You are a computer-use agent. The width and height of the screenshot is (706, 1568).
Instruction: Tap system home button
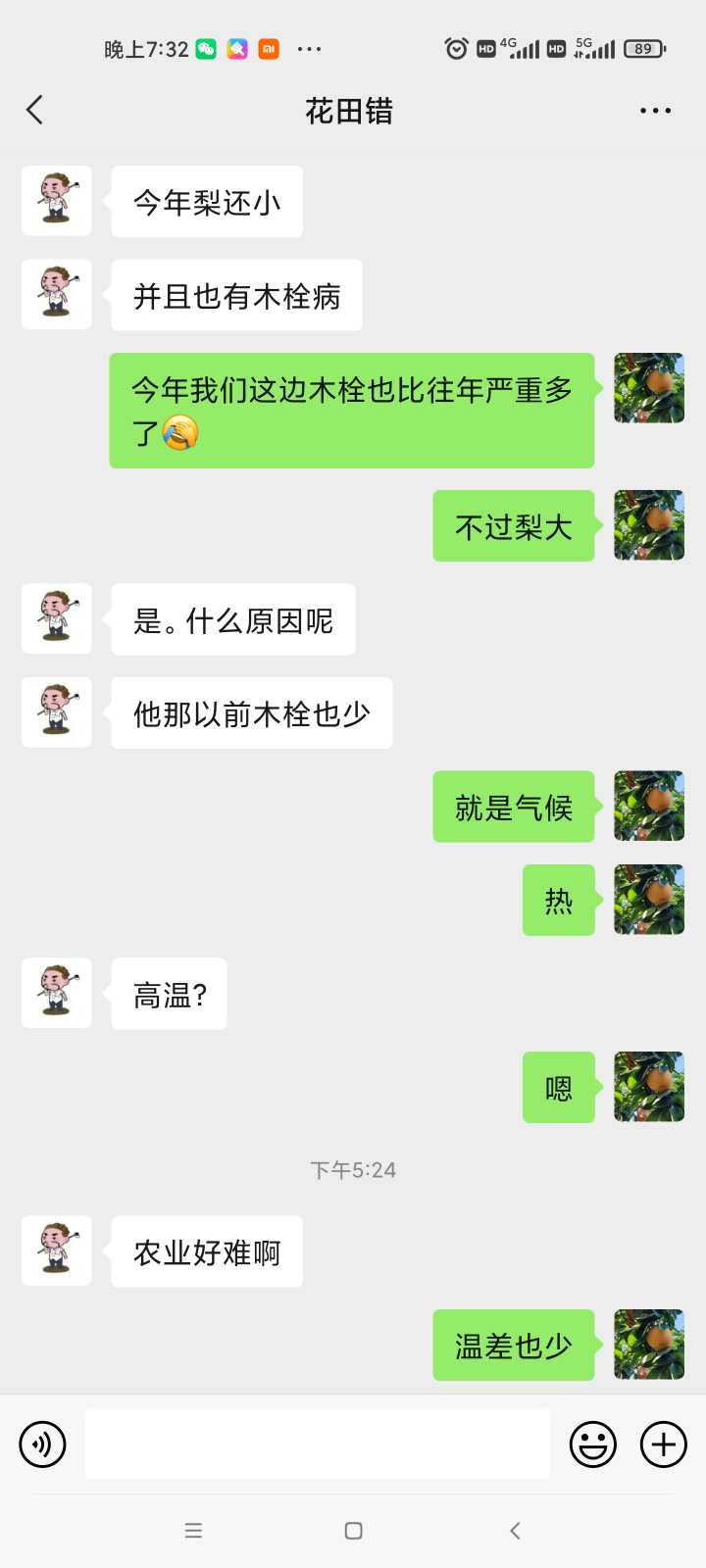click(x=354, y=1531)
